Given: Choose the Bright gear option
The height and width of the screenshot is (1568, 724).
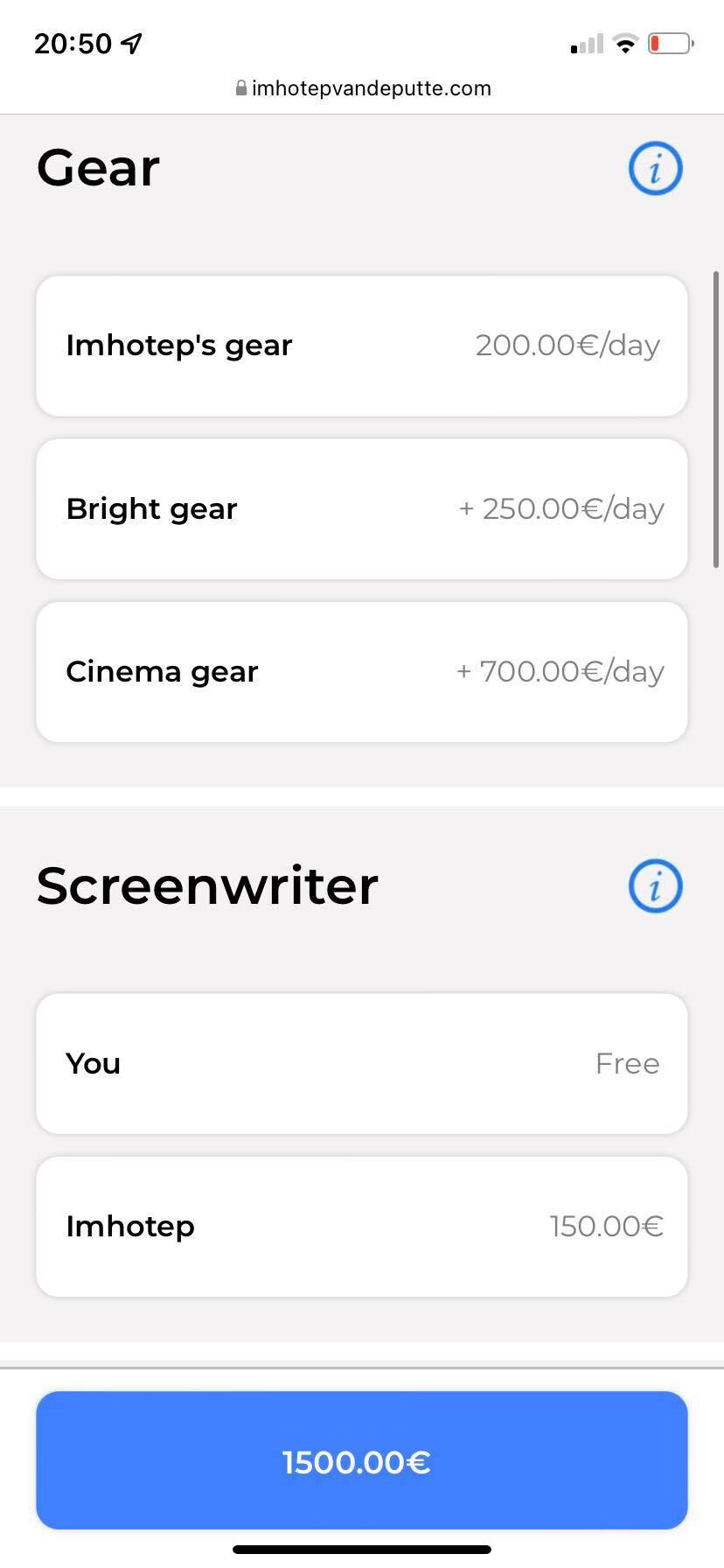Looking at the screenshot, I should click(x=361, y=508).
